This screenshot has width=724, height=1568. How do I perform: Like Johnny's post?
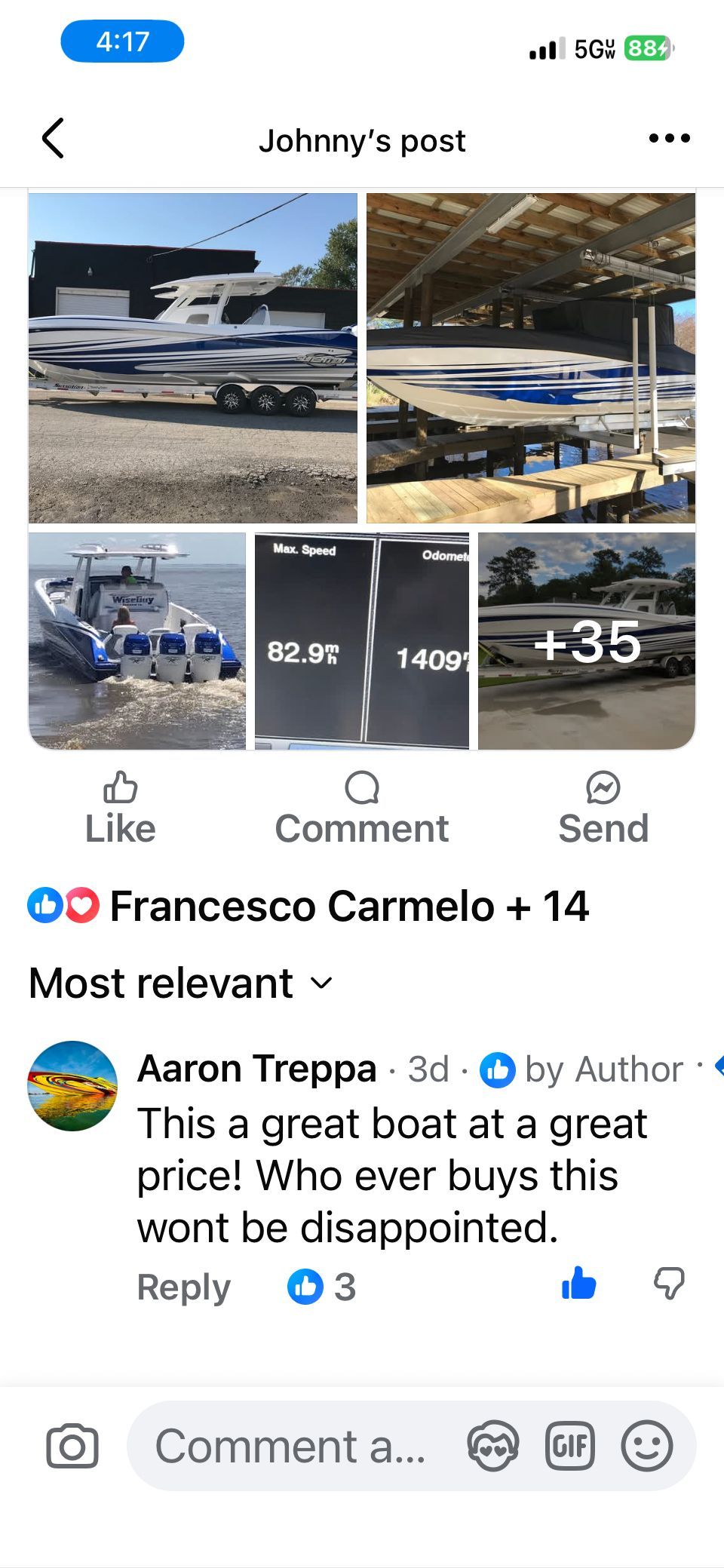pyautogui.click(x=121, y=809)
